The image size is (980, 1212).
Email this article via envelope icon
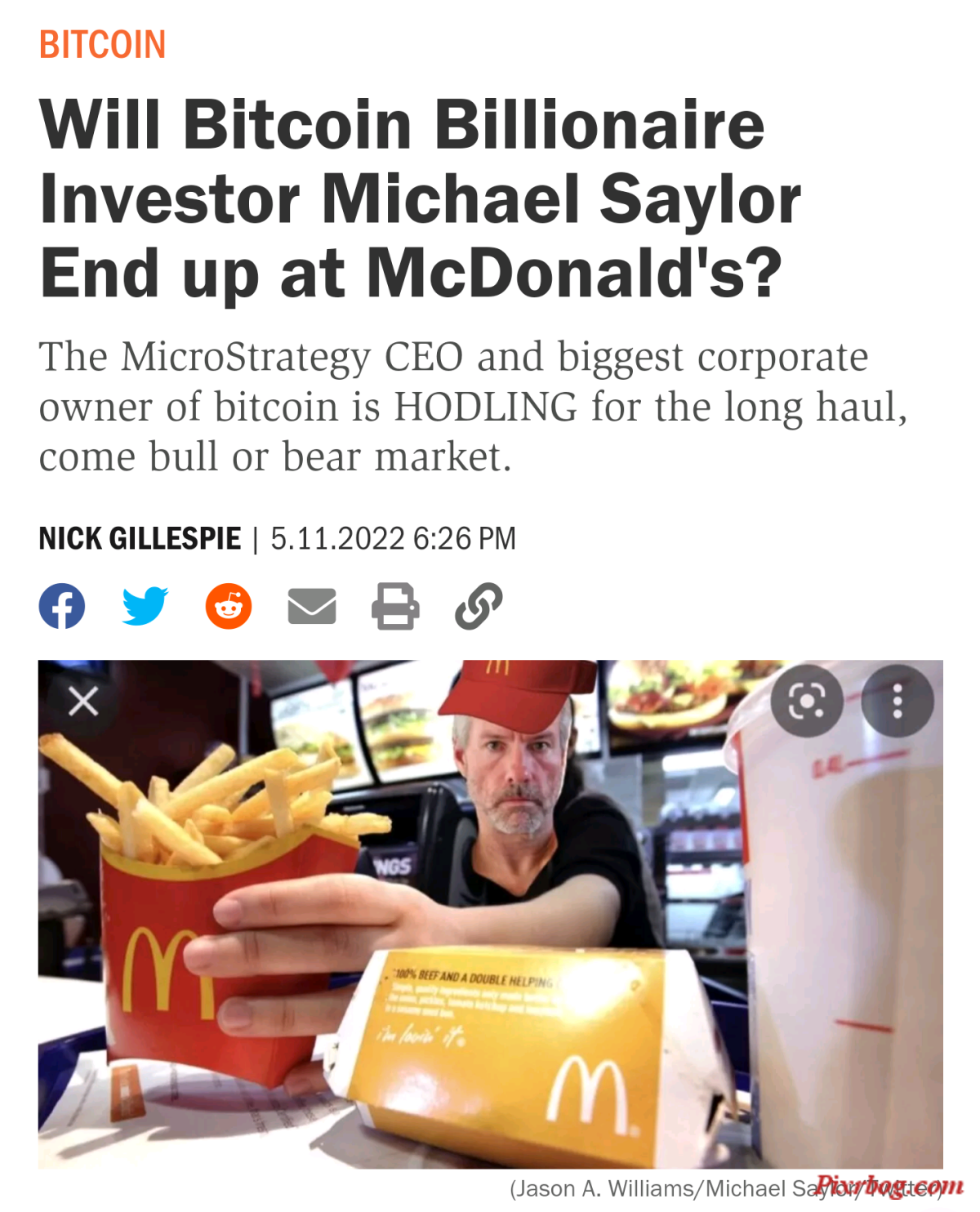tap(312, 606)
